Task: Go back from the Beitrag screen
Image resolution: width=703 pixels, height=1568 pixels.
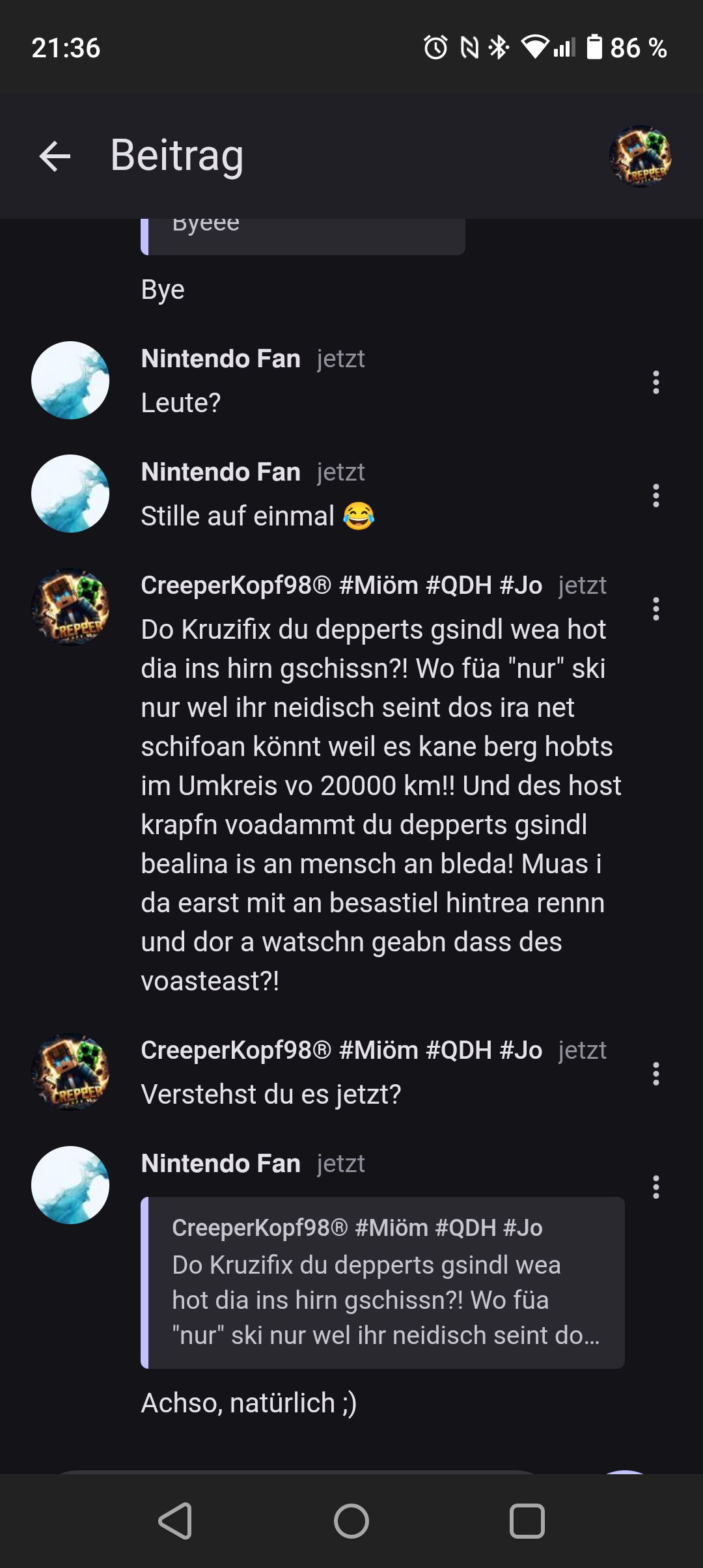Action: [x=55, y=156]
